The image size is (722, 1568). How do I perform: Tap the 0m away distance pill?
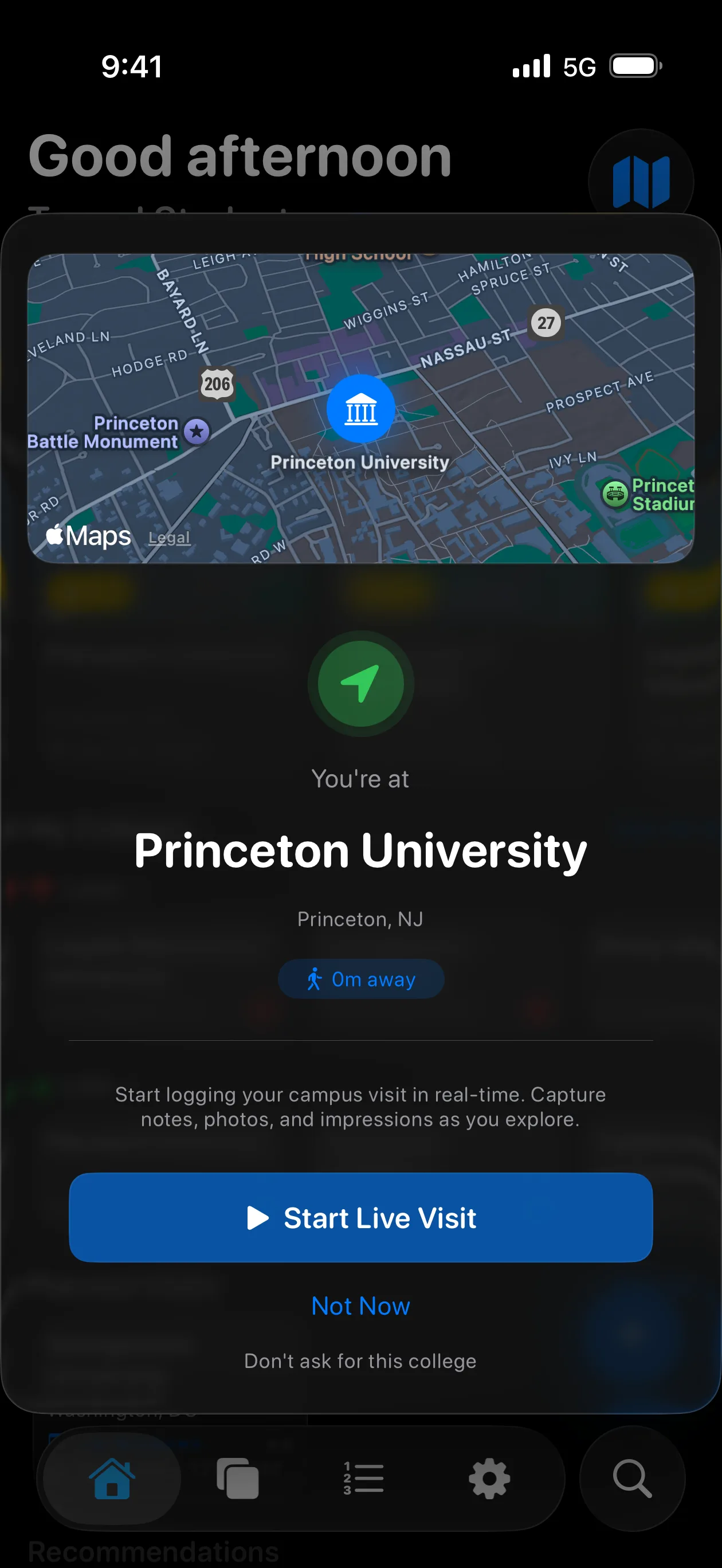click(x=361, y=979)
